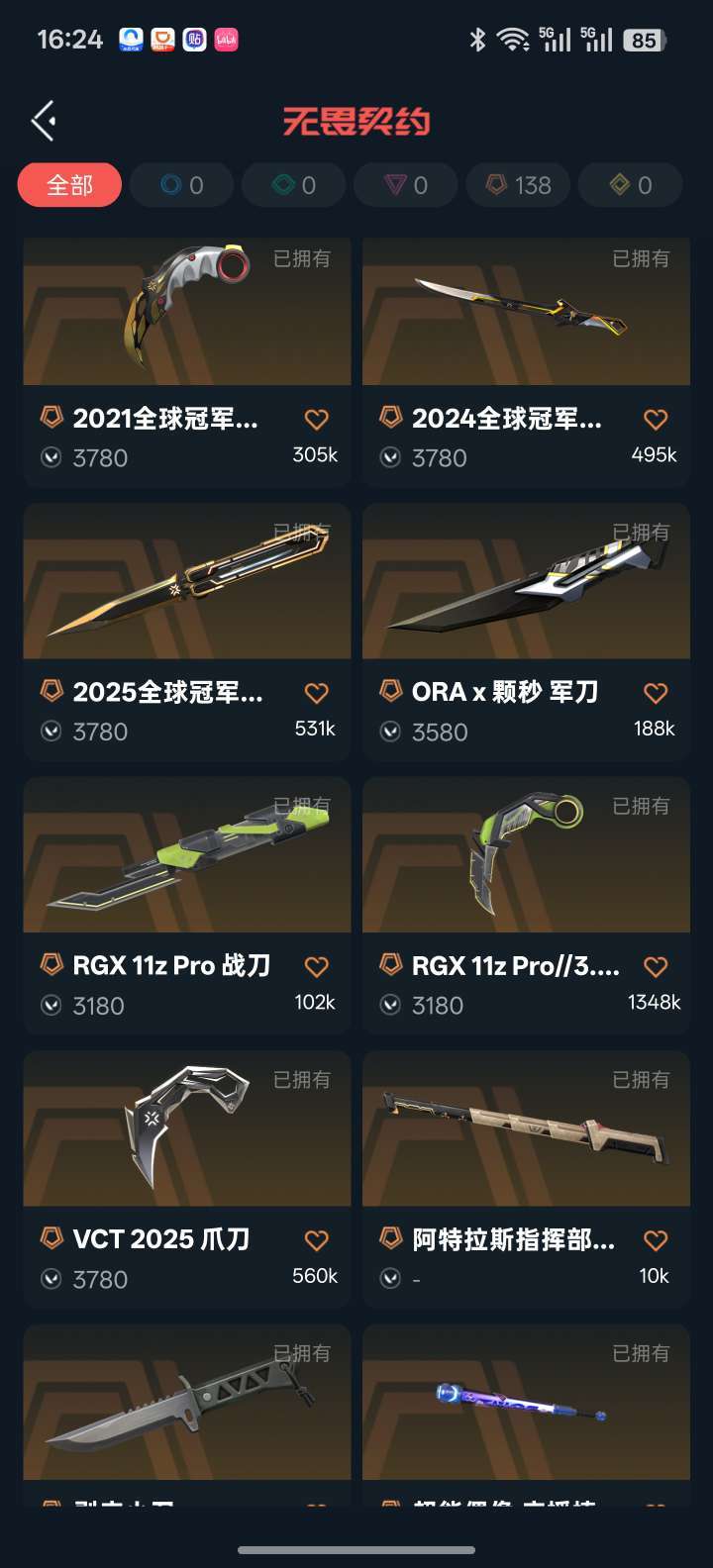Switch to the blue circle tier filter

coord(181,185)
